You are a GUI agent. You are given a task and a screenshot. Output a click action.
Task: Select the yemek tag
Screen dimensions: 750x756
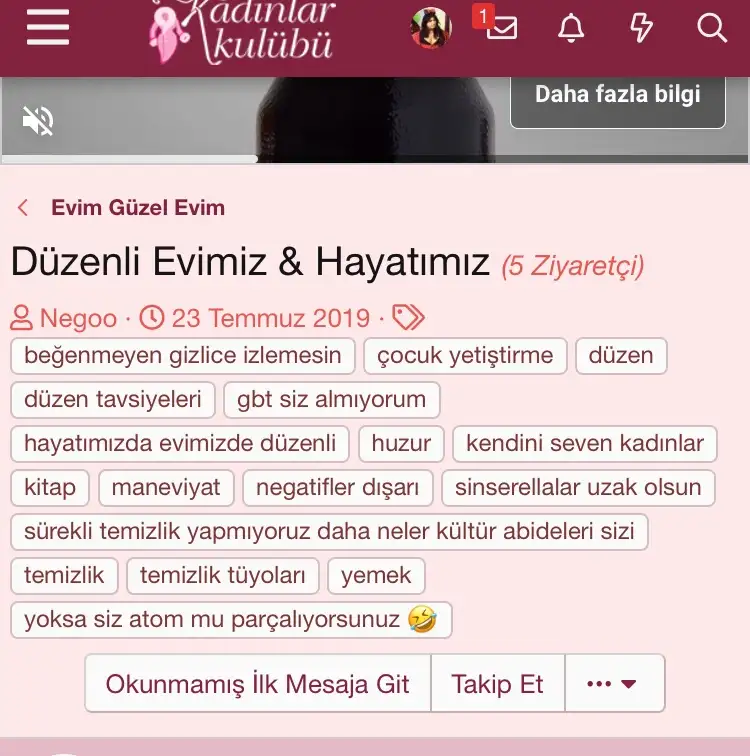click(x=376, y=576)
